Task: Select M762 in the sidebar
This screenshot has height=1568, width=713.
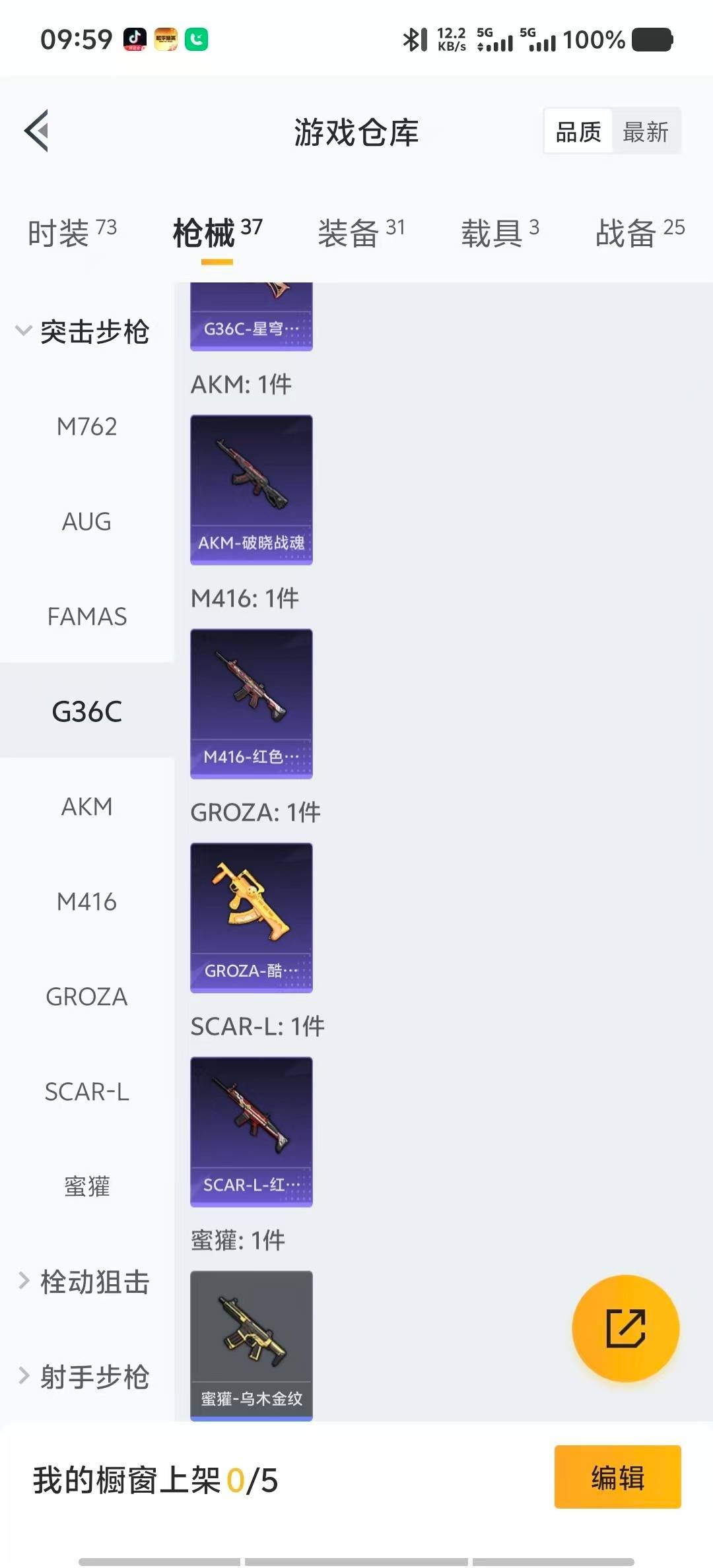Action: pyautogui.click(x=86, y=427)
